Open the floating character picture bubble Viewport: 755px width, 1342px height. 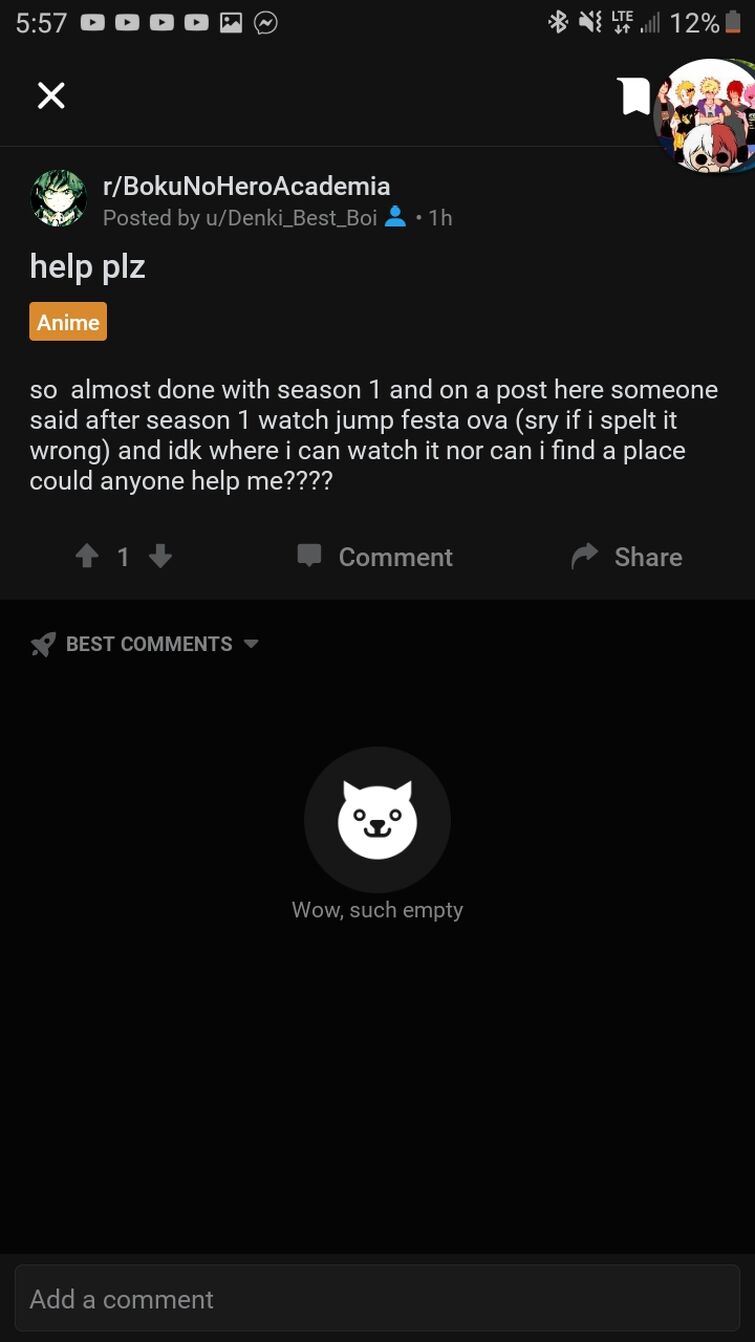[x=707, y=116]
